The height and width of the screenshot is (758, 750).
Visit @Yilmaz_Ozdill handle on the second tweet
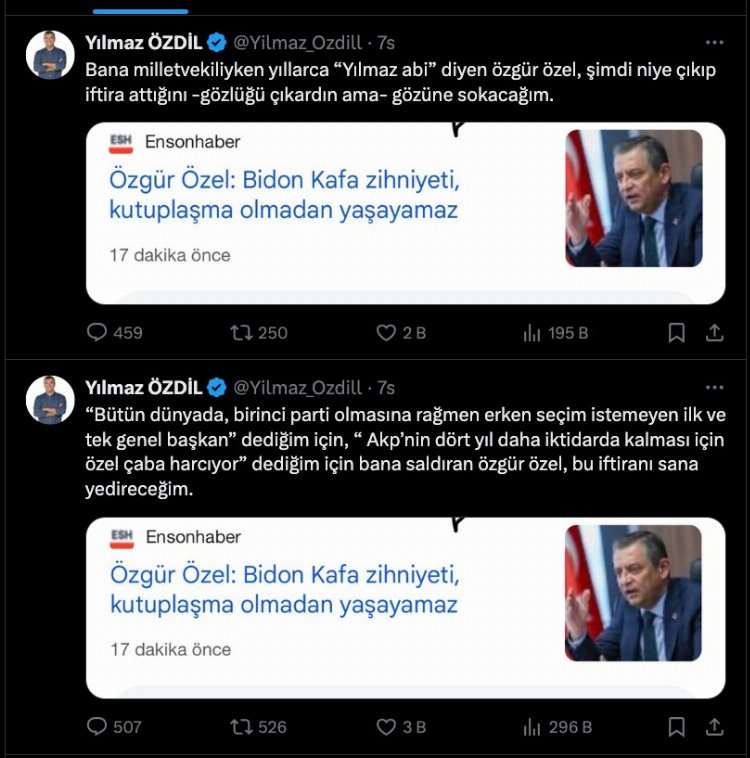[298, 387]
